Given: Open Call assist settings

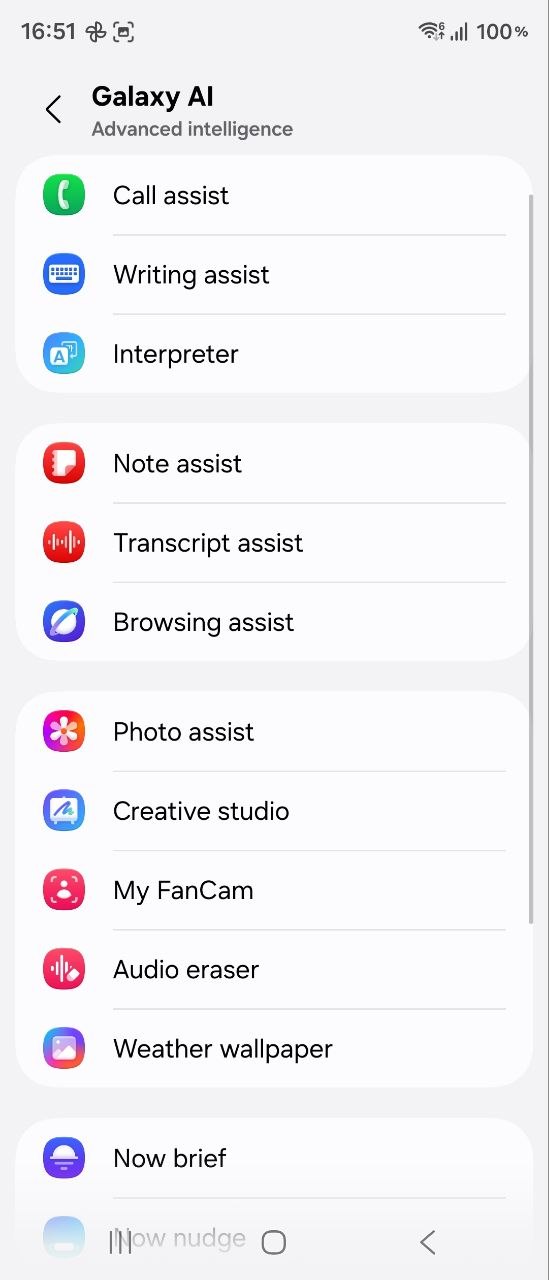Looking at the screenshot, I should 274,195.
